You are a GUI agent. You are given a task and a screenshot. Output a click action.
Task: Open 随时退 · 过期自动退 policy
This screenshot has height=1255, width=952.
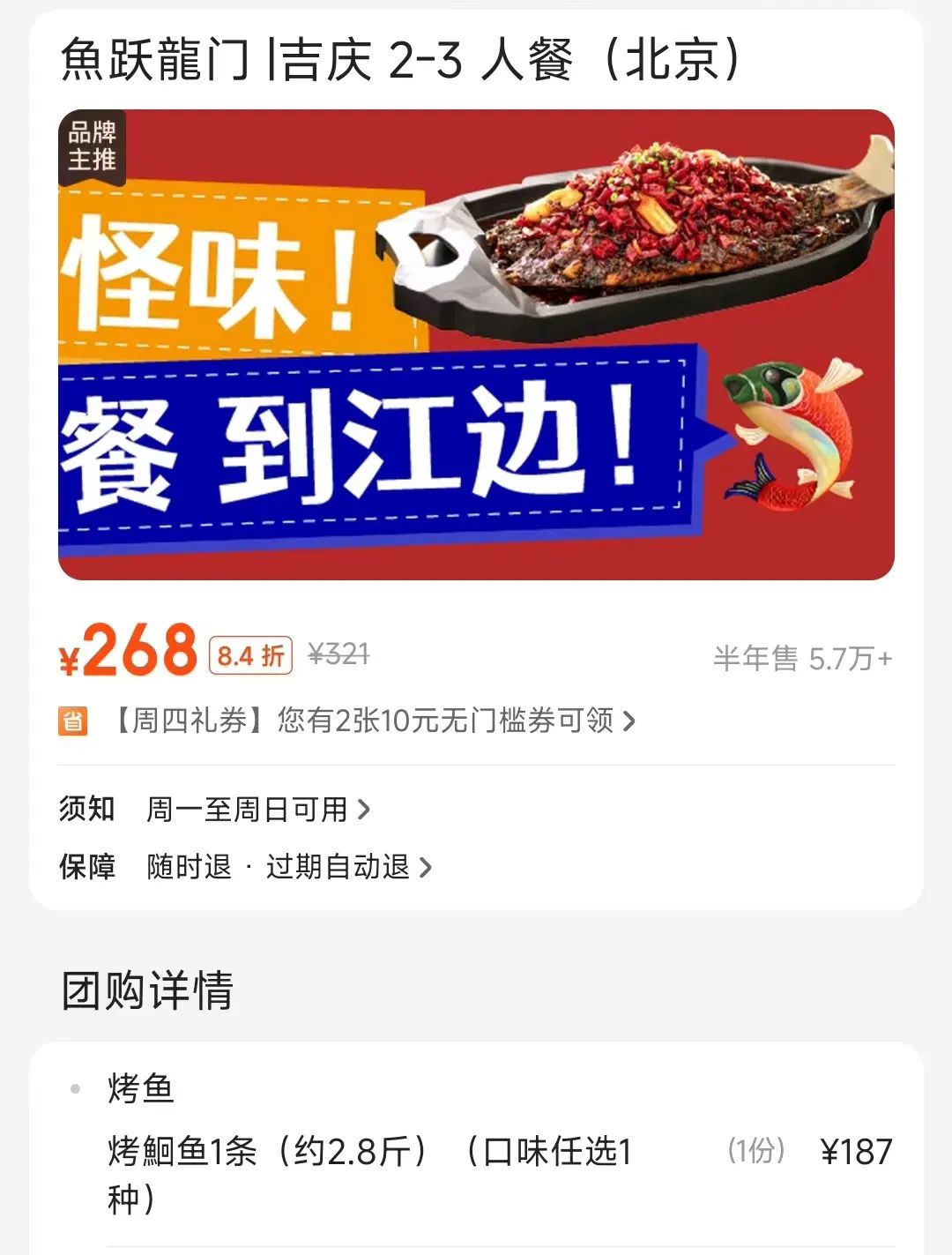coord(279,867)
